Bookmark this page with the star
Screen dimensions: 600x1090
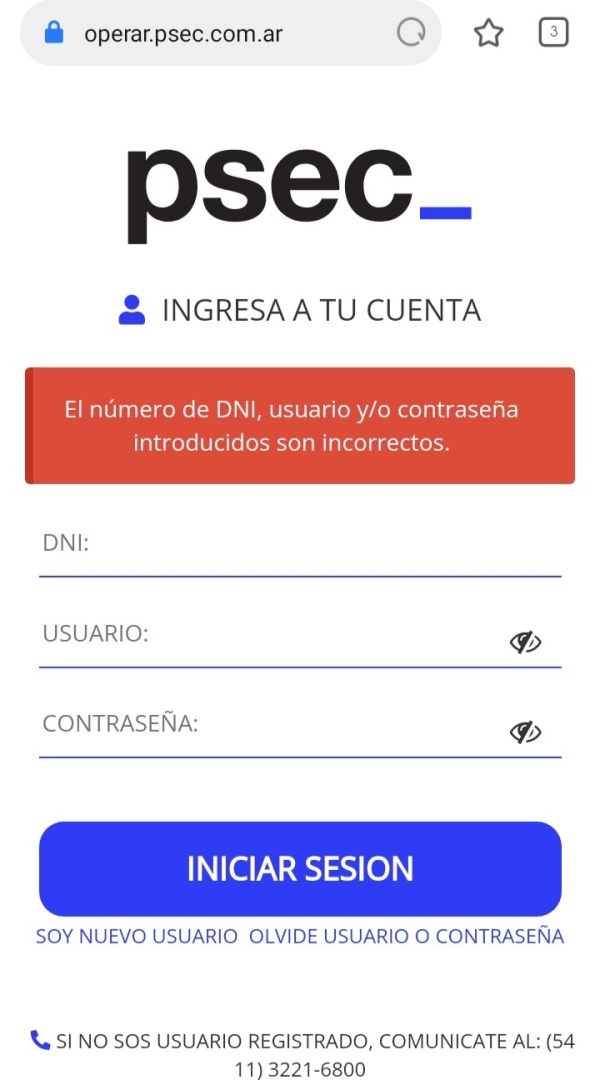[488, 33]
